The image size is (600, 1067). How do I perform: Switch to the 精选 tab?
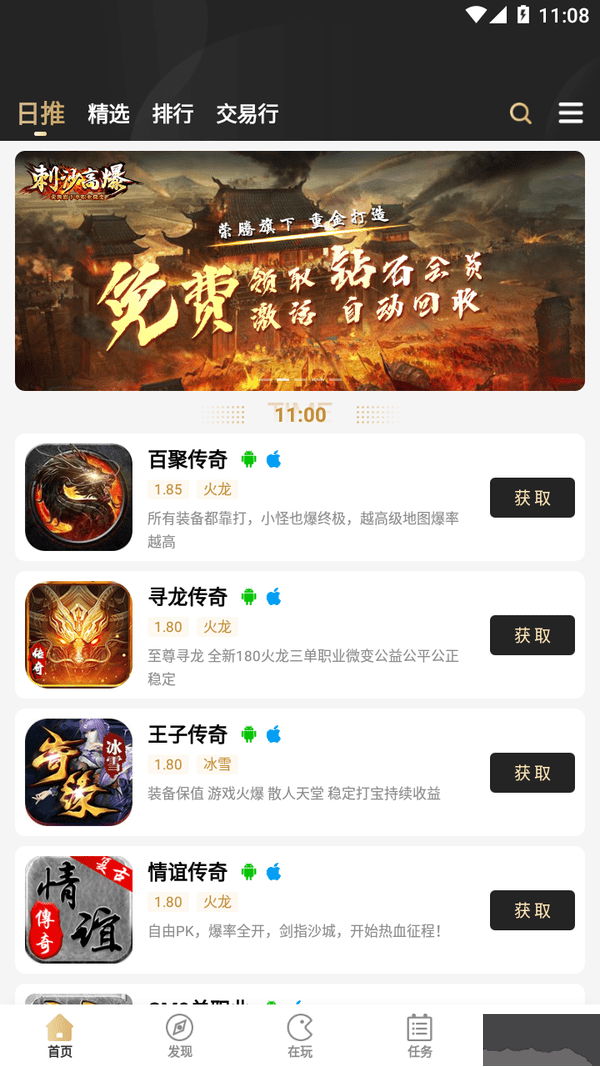point(108,114)
